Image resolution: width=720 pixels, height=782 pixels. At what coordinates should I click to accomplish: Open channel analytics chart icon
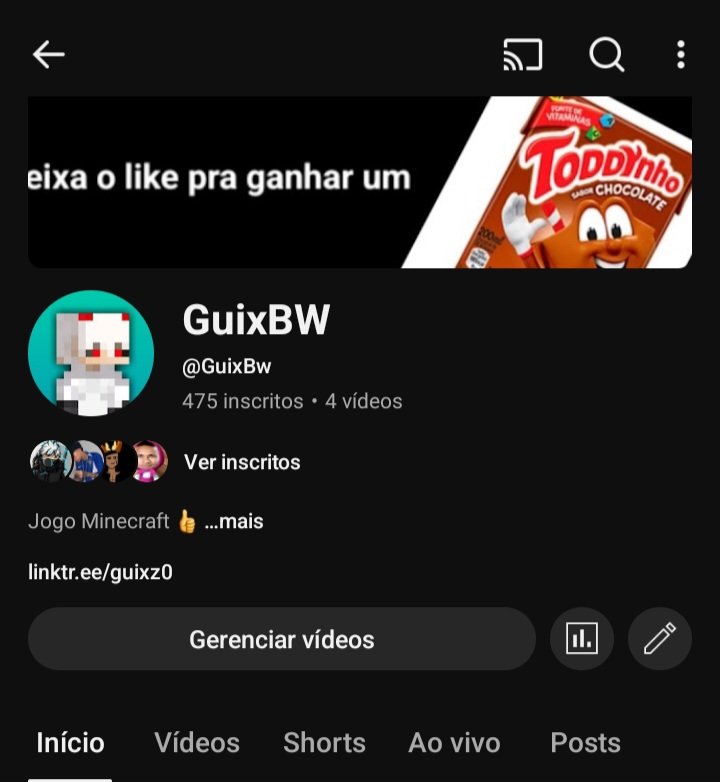point(582,639)
